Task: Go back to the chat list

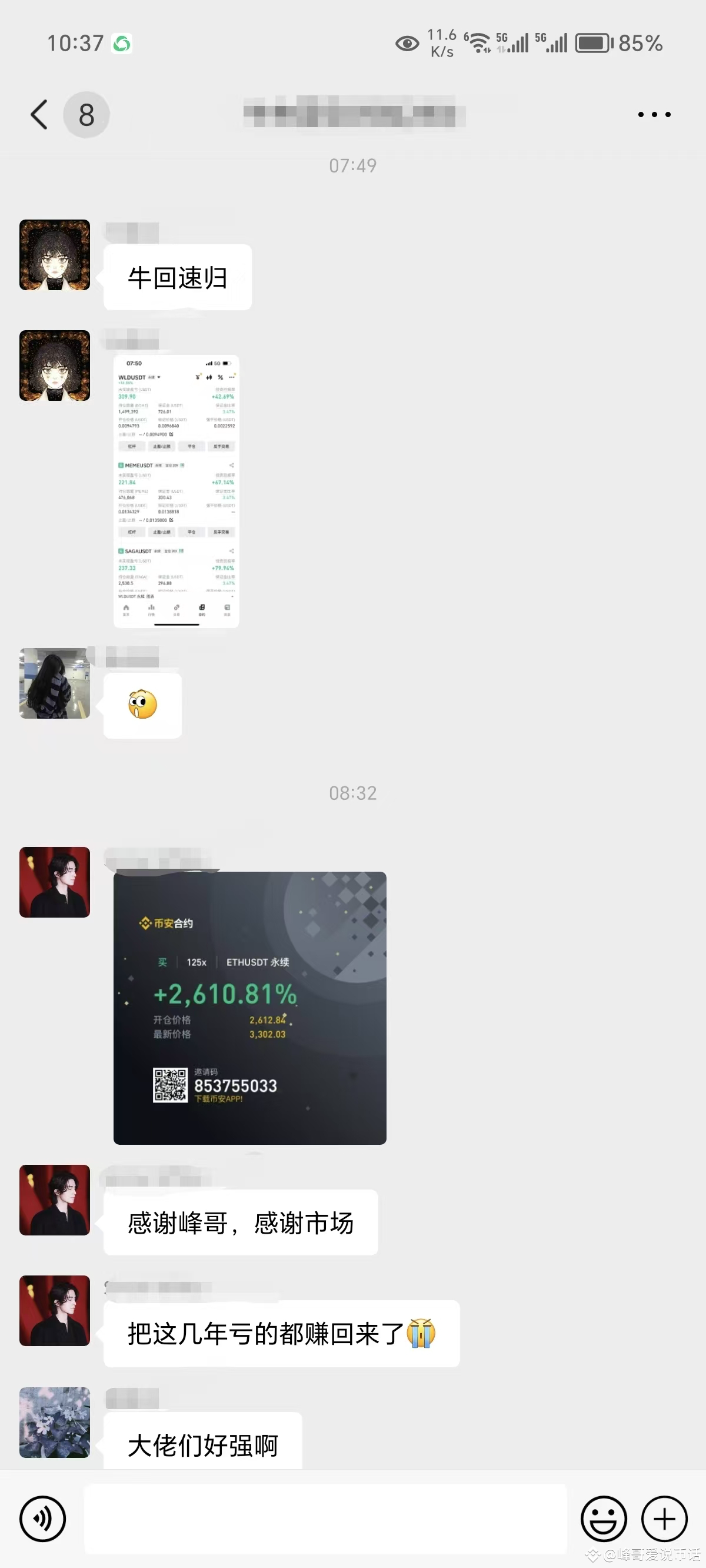Action: [40, 114]
